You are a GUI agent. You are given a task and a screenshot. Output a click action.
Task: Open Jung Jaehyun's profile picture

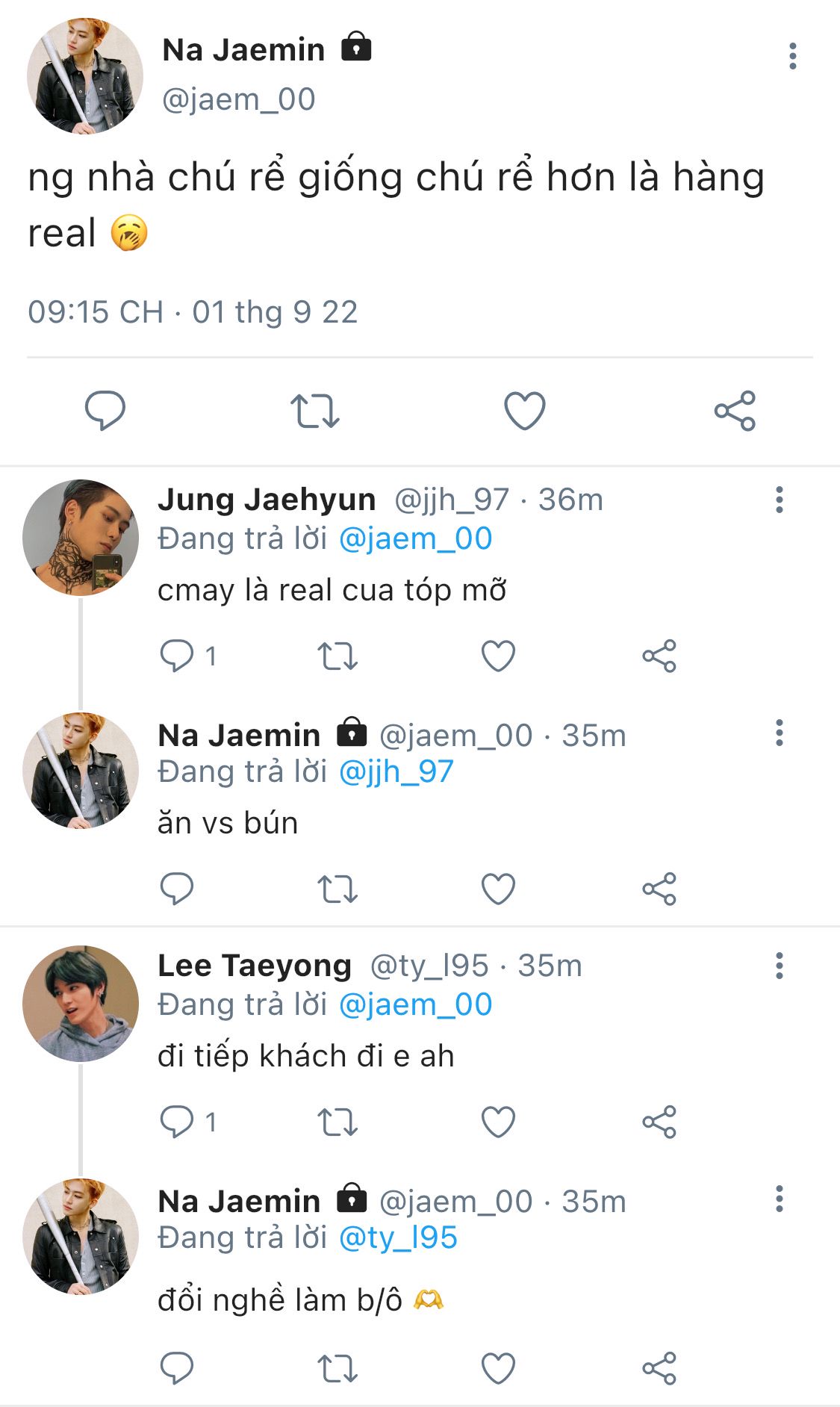coord(81,538)
